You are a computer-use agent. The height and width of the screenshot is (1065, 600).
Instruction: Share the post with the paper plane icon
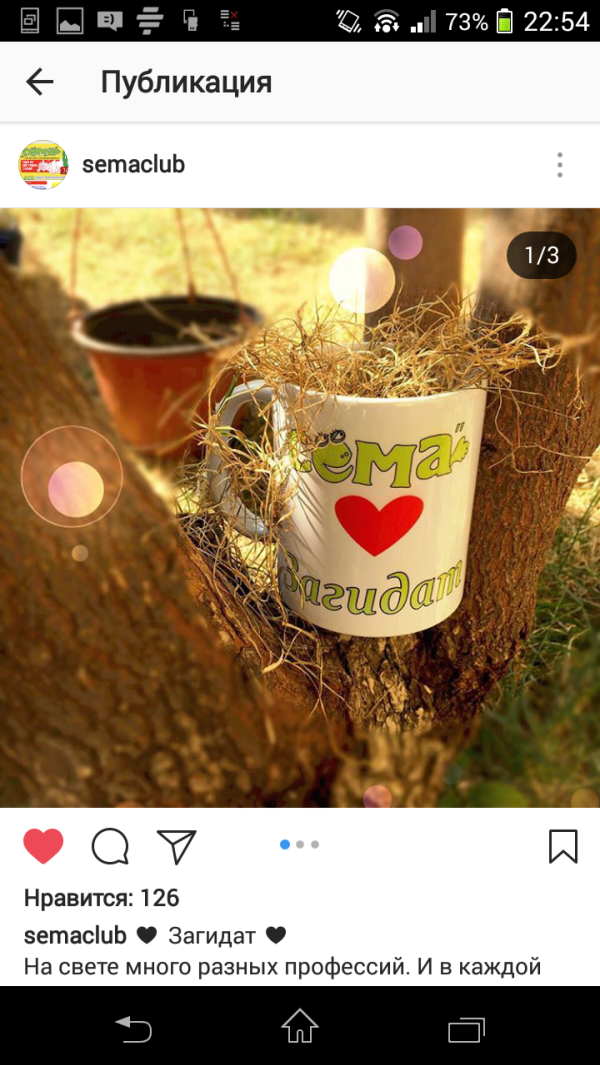point(177,846)
